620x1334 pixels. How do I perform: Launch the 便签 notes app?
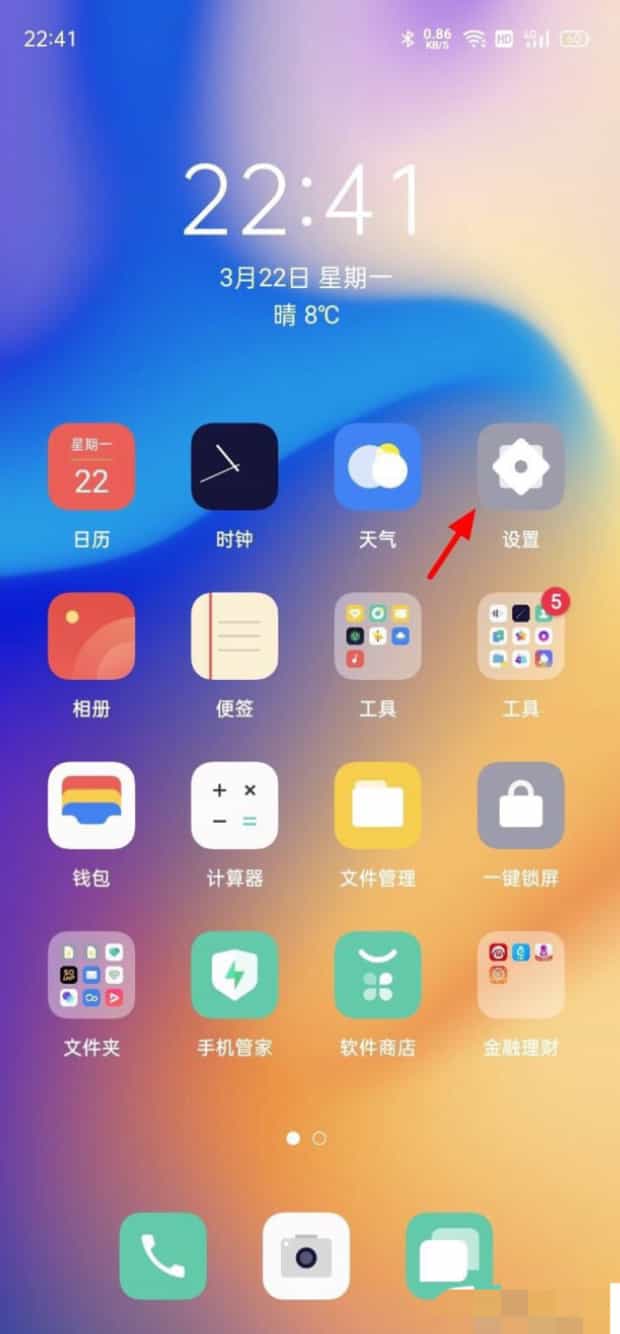point(234,636)
